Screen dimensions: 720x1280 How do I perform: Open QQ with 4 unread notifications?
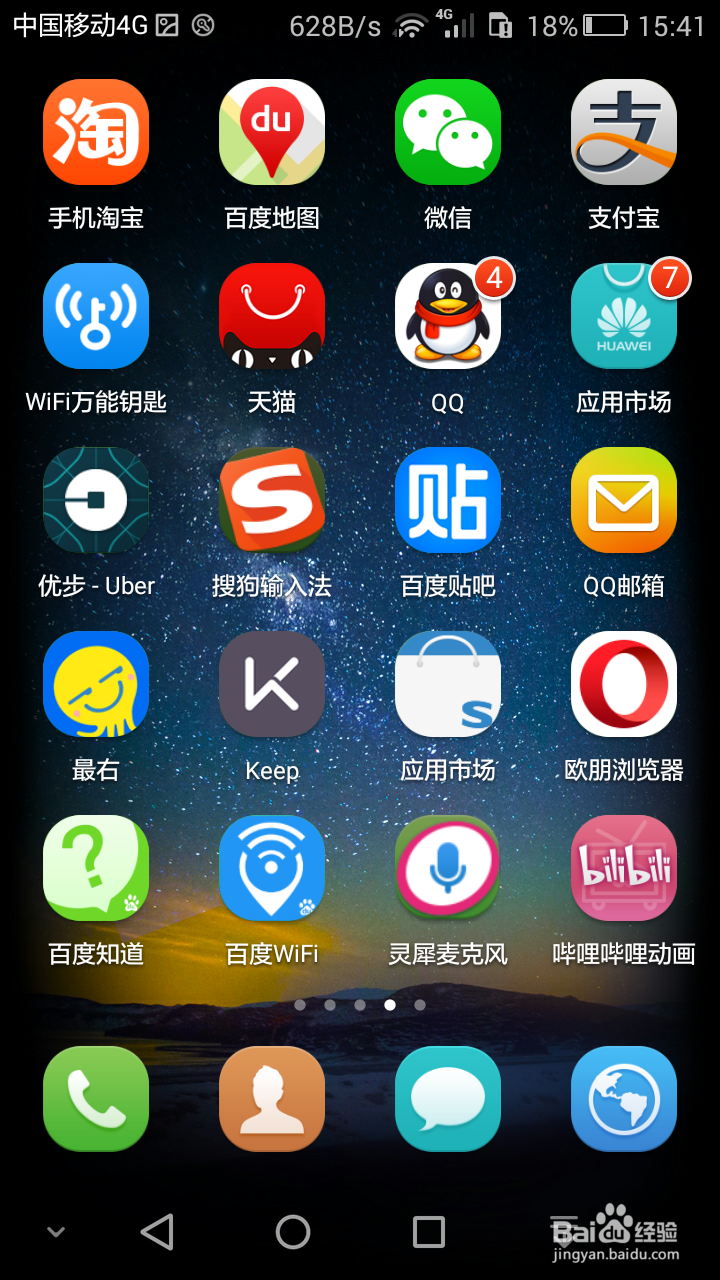point(447,316)
